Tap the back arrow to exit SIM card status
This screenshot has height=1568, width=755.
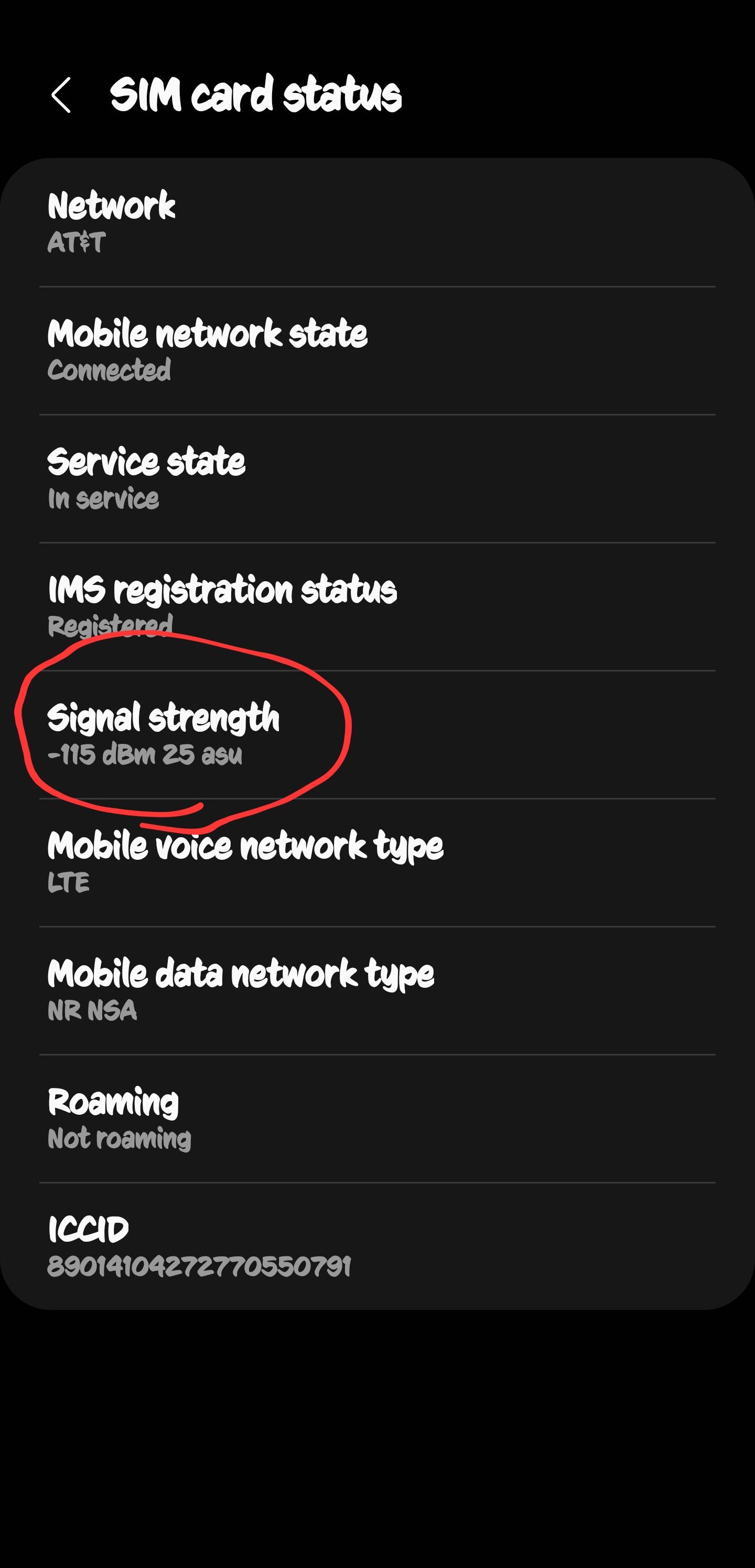63,94
